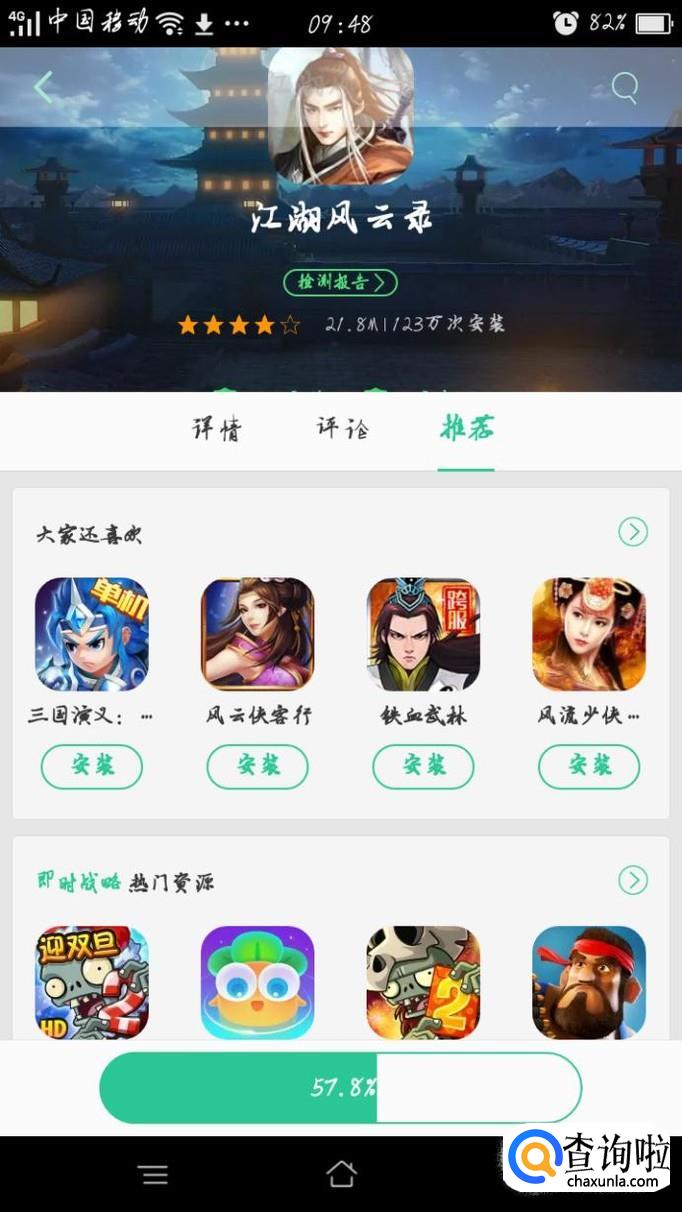Switch to the 详情 tab

217,429
